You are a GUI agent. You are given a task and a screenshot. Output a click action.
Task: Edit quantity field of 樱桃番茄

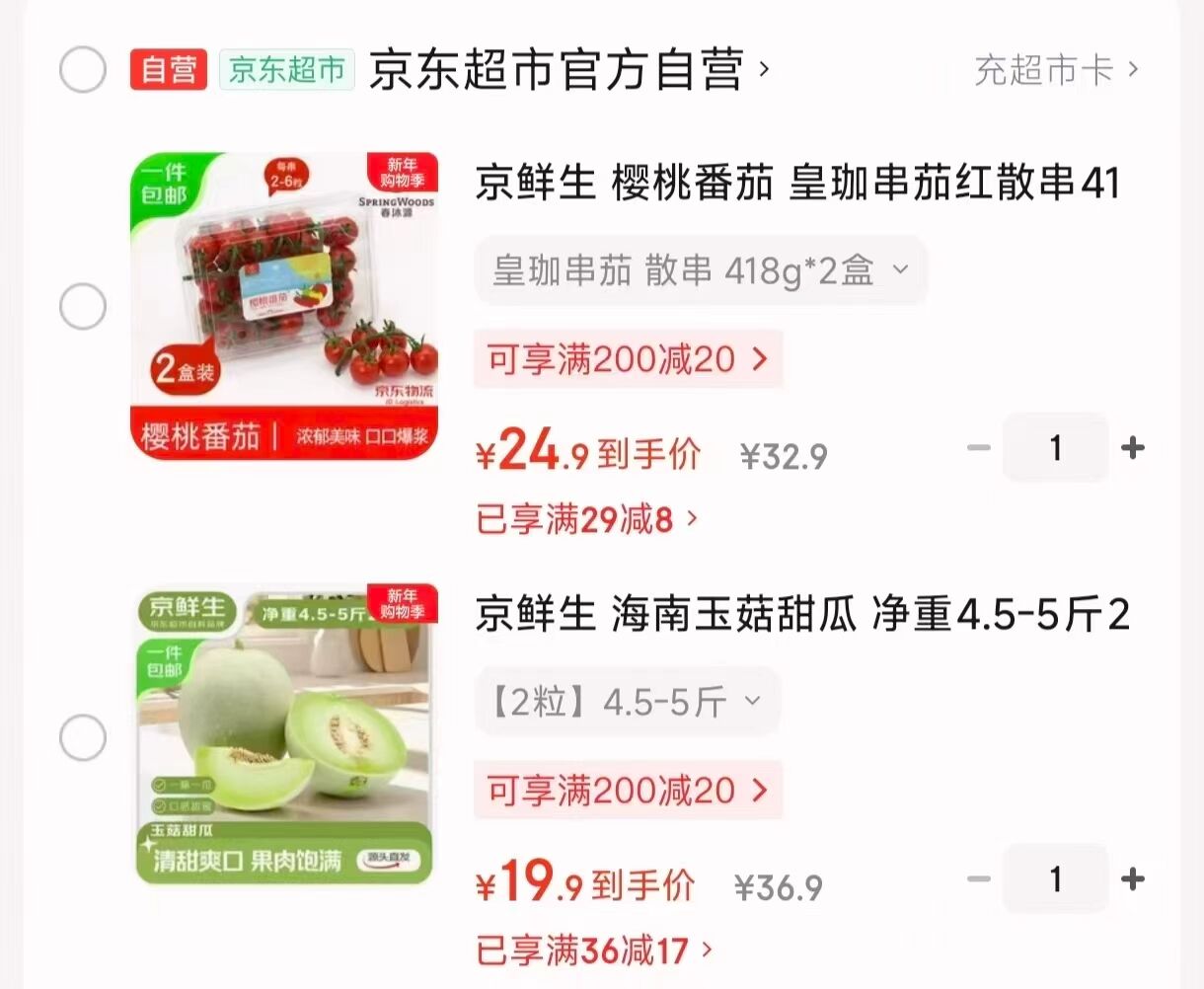pyautogui.click(x=1055, y=448)
